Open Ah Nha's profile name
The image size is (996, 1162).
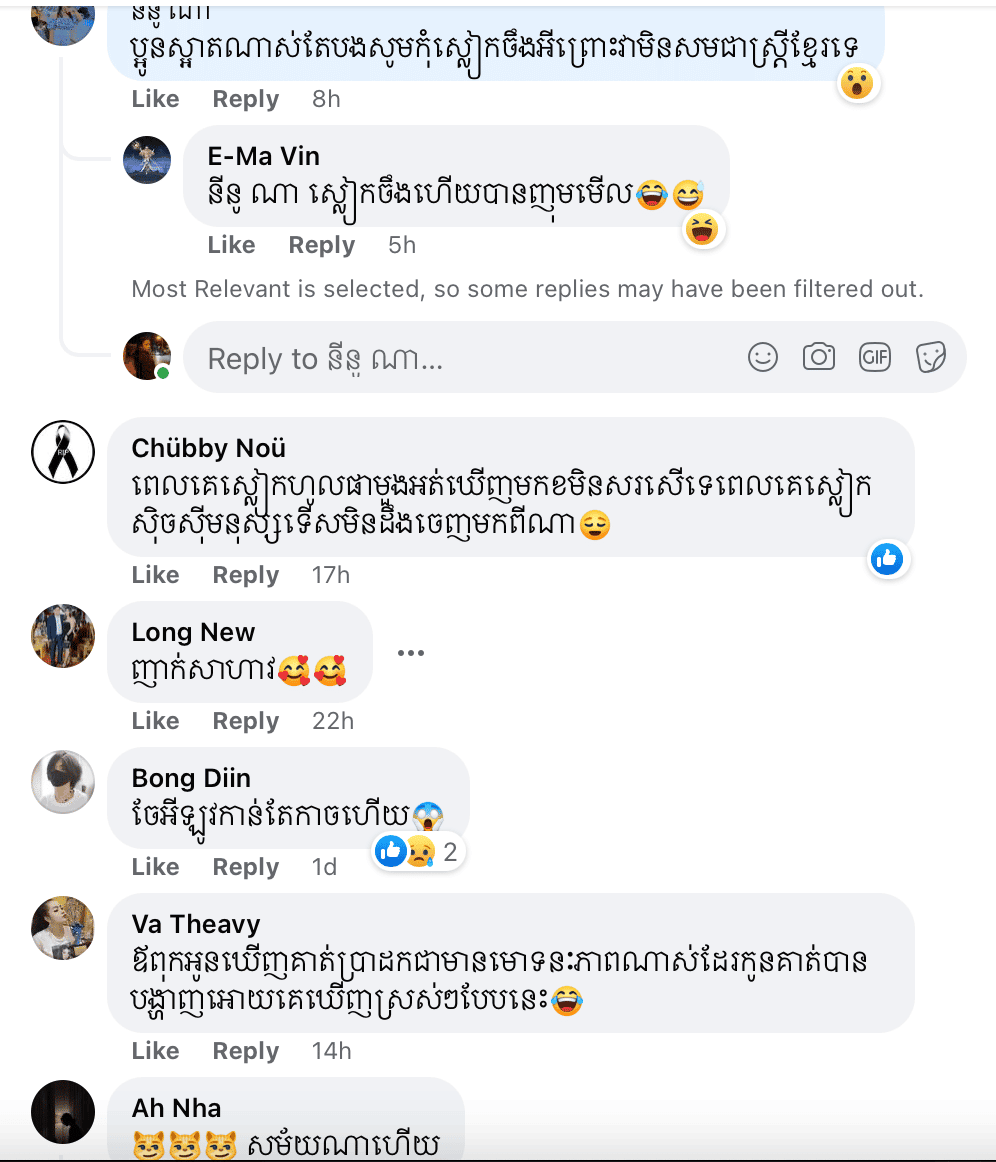[177, 1108]
